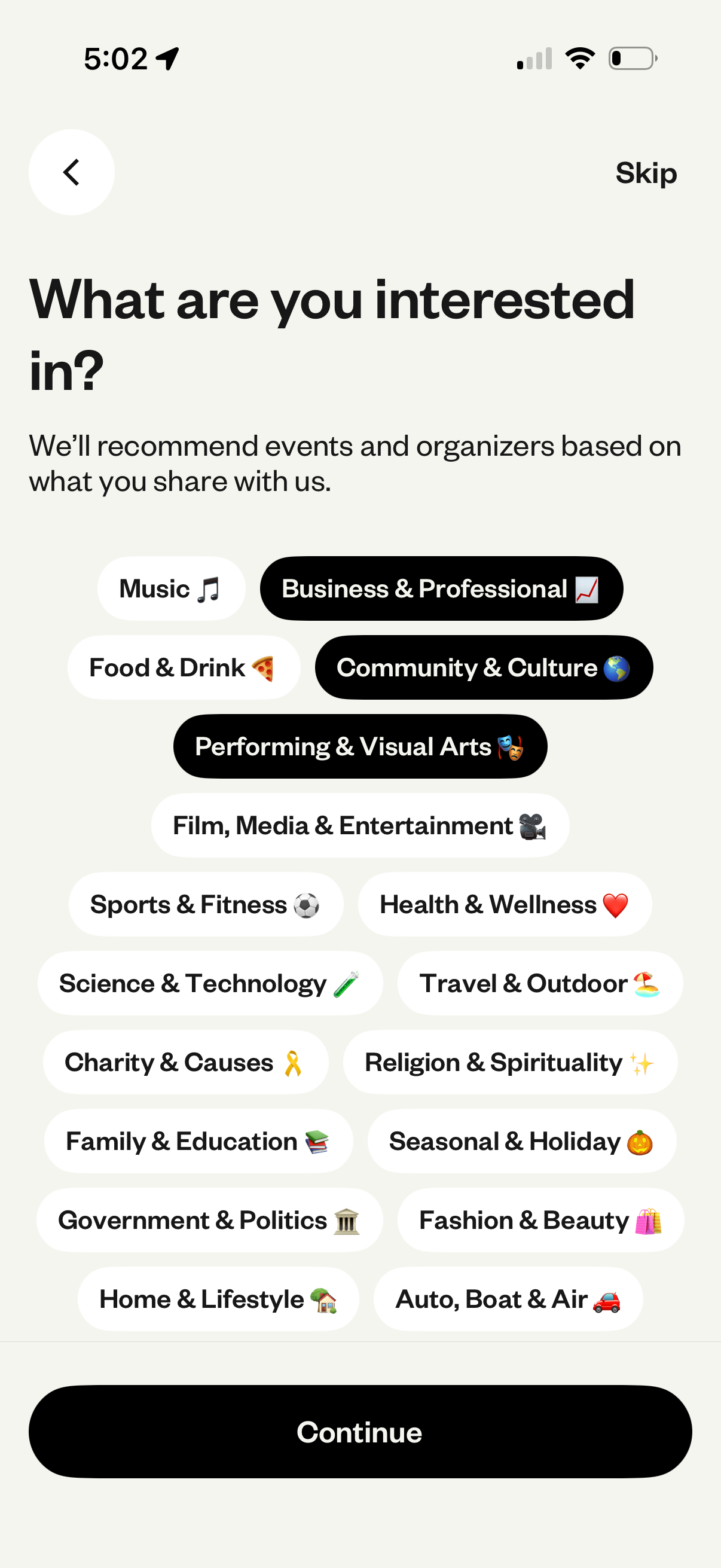Screen dimensions: 721x1568
Task: Enable the Sports & Fitness interest
Action: click(206, 905)
